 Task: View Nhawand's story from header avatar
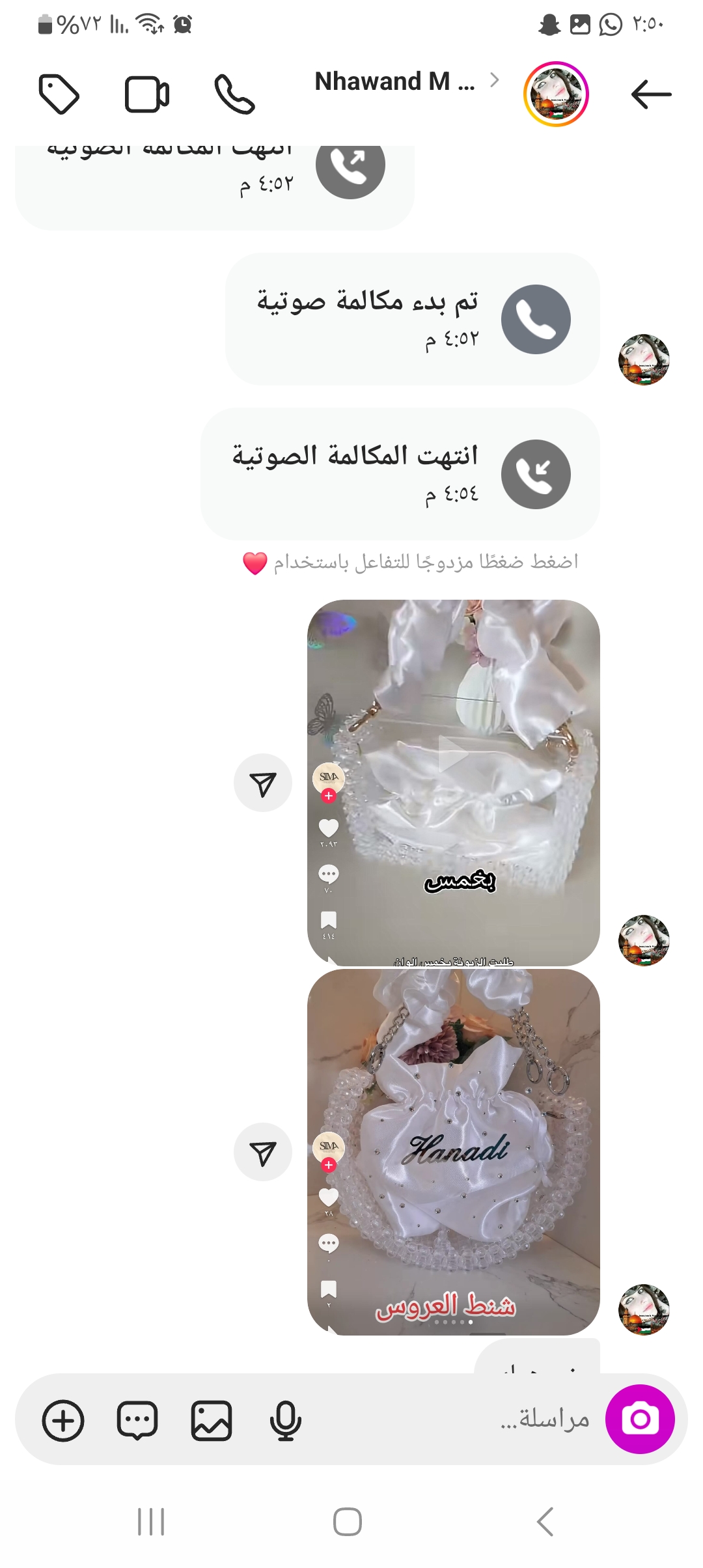(x=556, y=94)
